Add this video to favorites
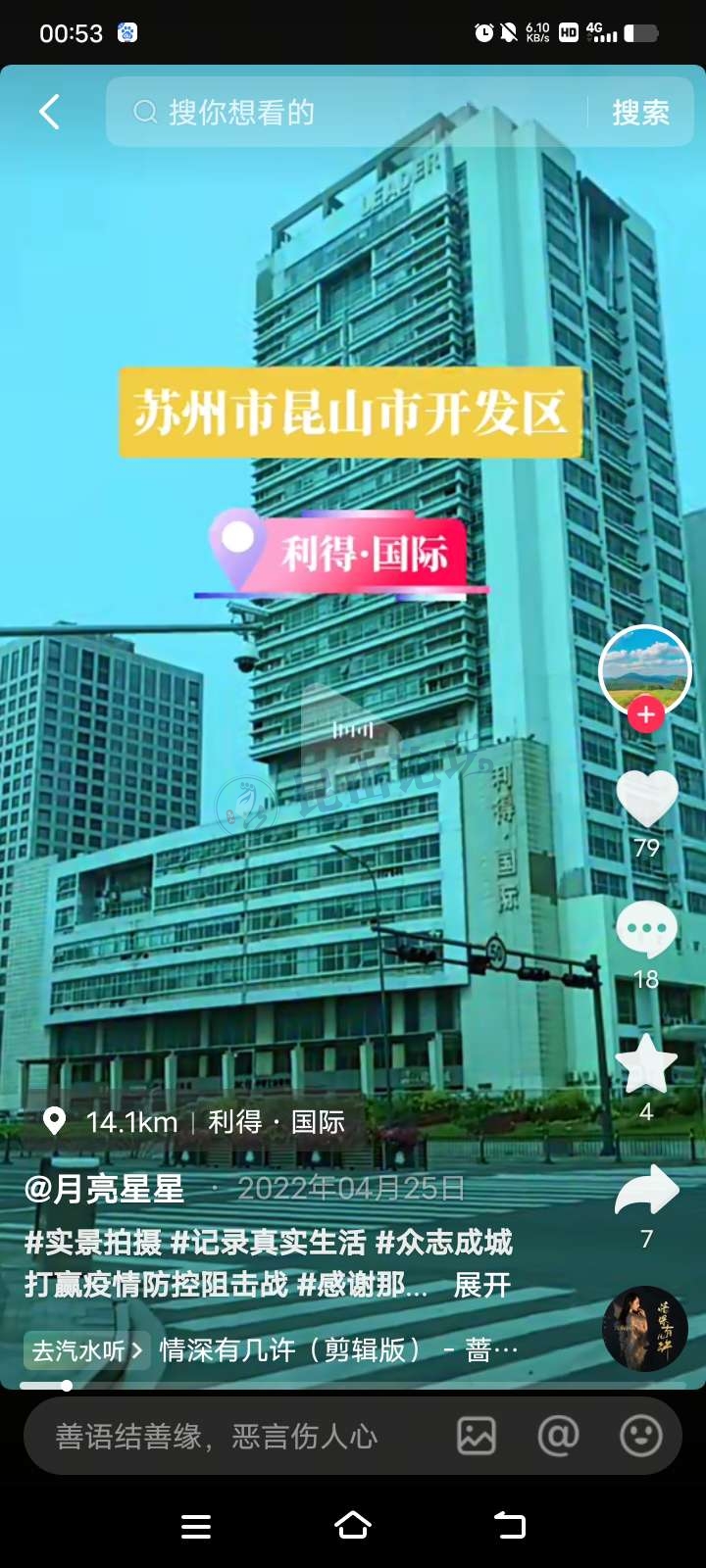Viewport: 706px width, 1568px height. 646,1063
